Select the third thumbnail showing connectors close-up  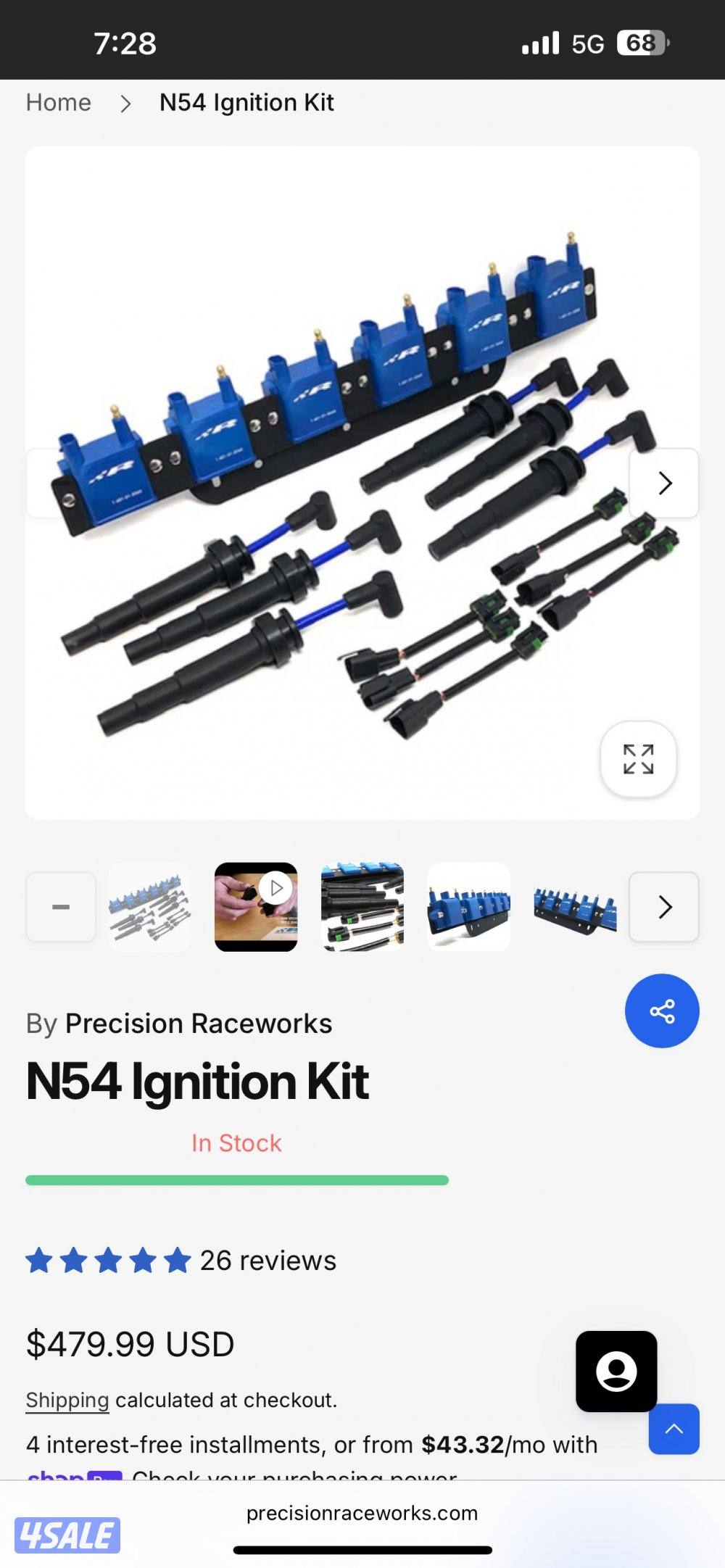362,907
